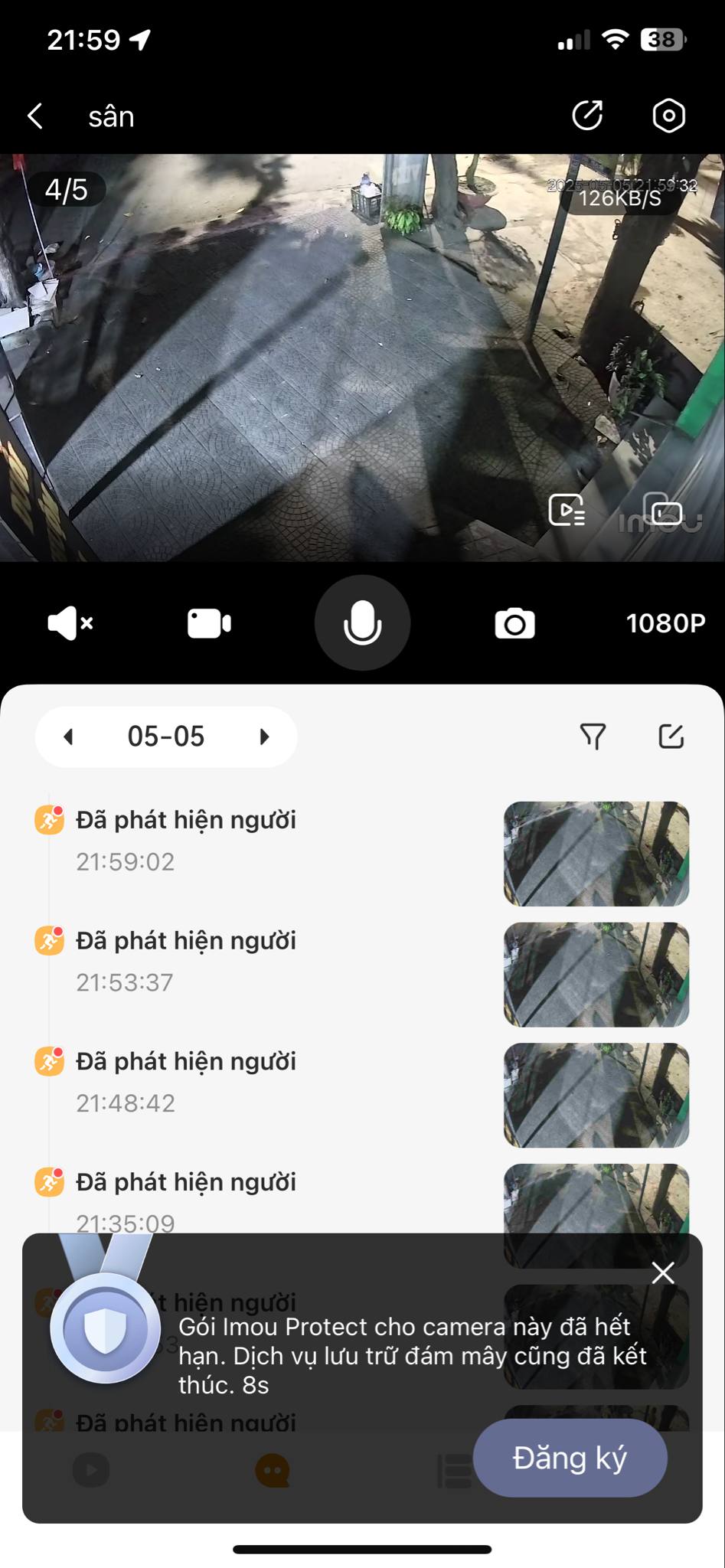This screenshot has height=1568, width=725.
Task: Open camera settings hexagon icon
Action: 668,116
